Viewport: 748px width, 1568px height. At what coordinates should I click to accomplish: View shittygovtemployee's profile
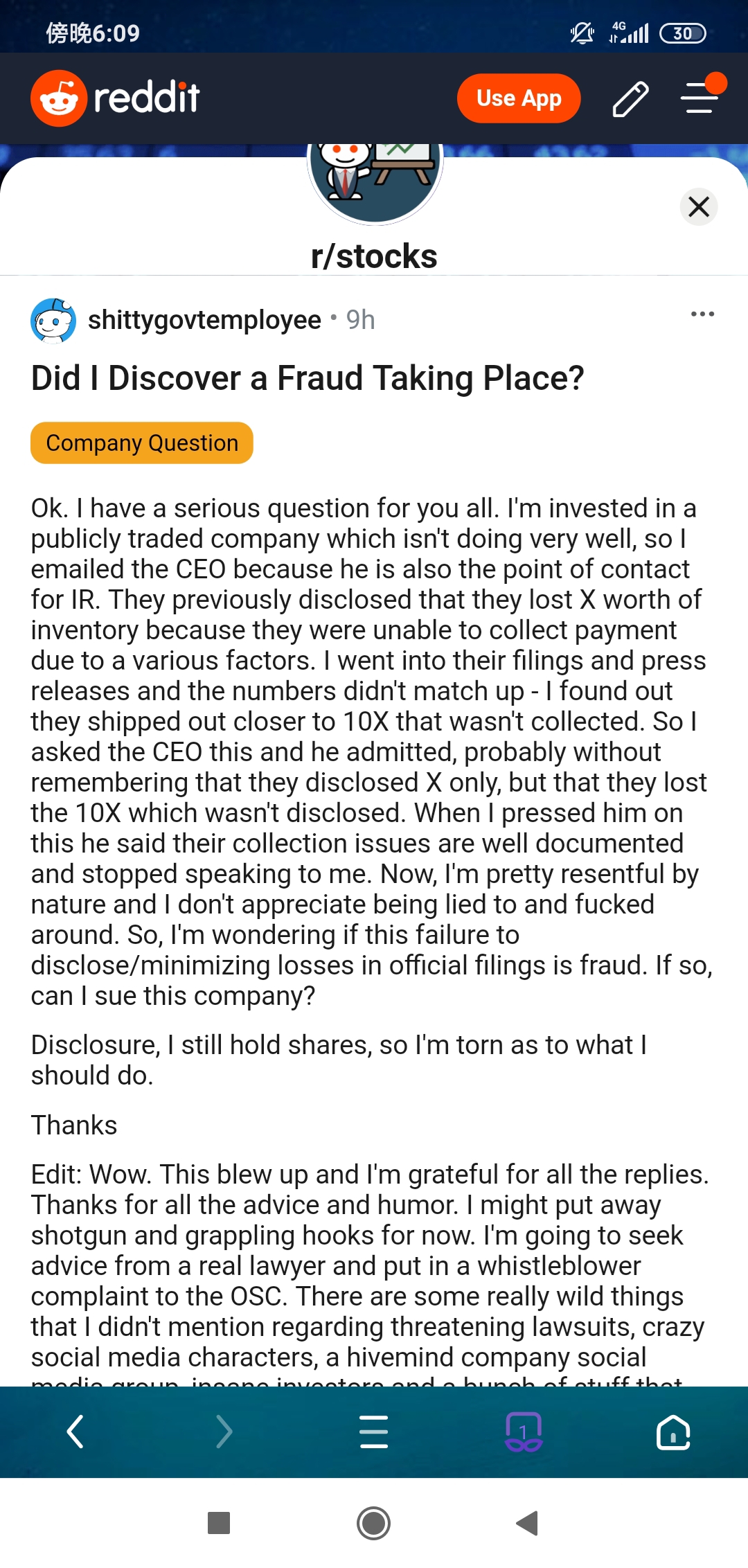(x=204, y=320)
